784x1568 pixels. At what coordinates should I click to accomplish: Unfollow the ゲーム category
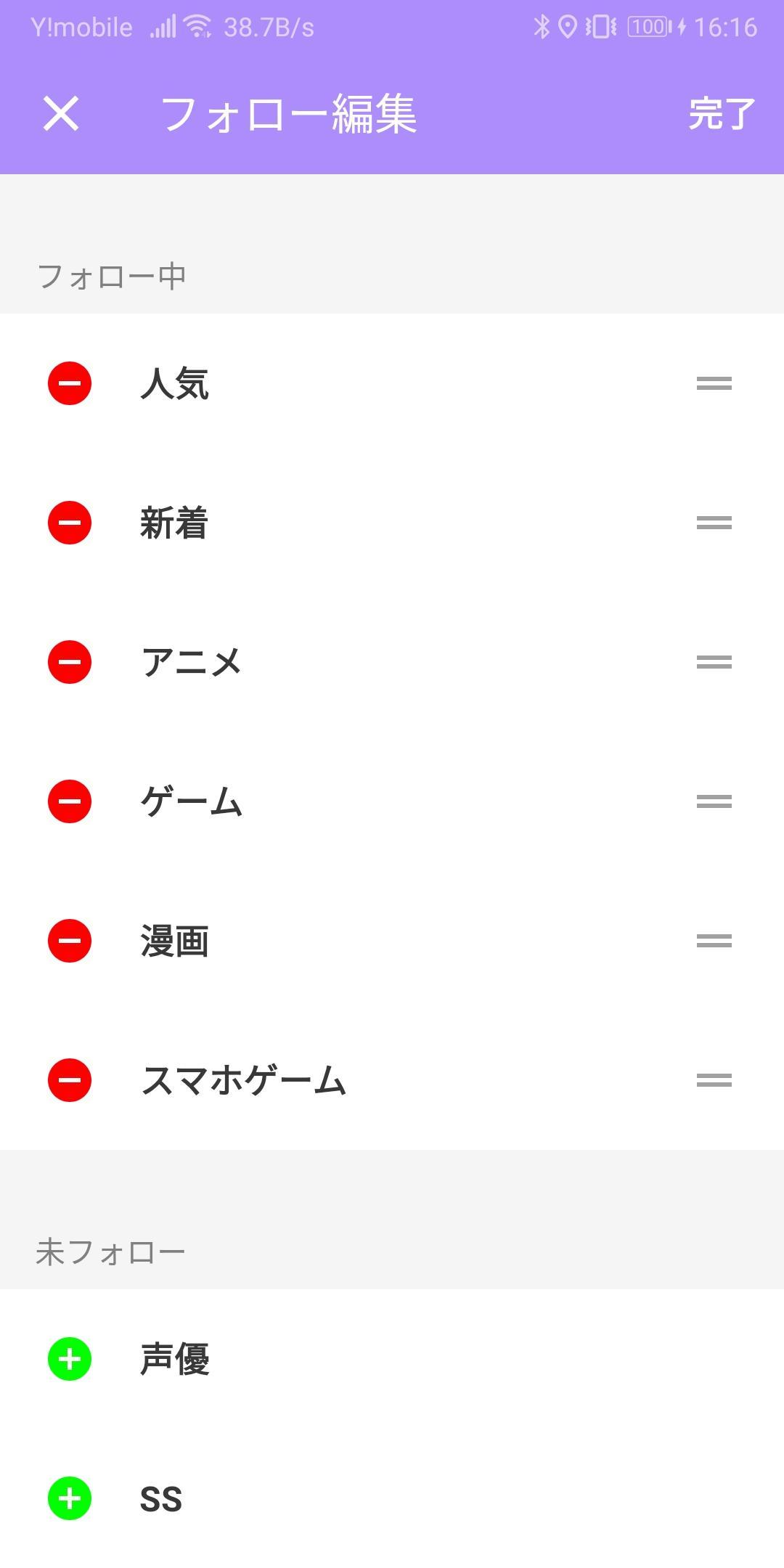[x=70, y=801]
